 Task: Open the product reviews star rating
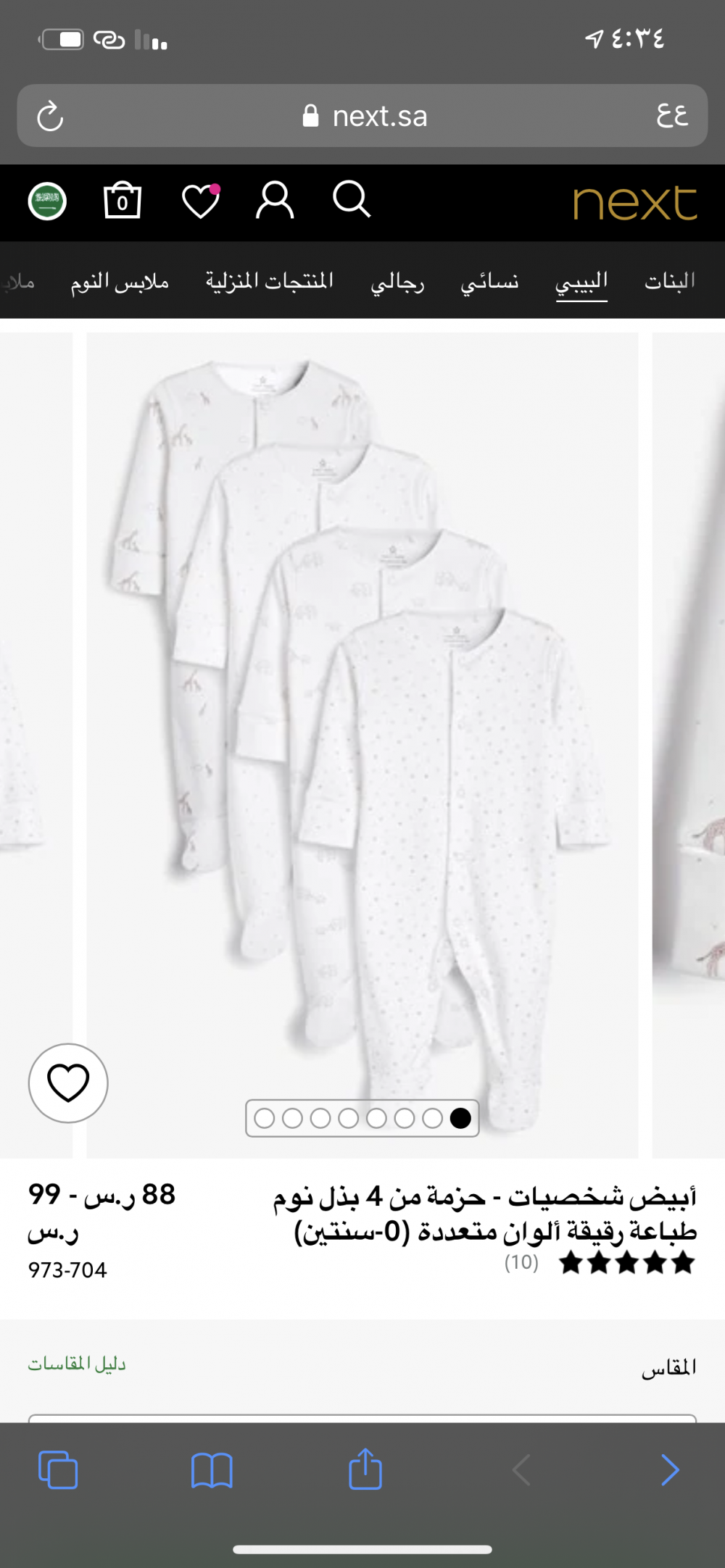coord(627,1263)
